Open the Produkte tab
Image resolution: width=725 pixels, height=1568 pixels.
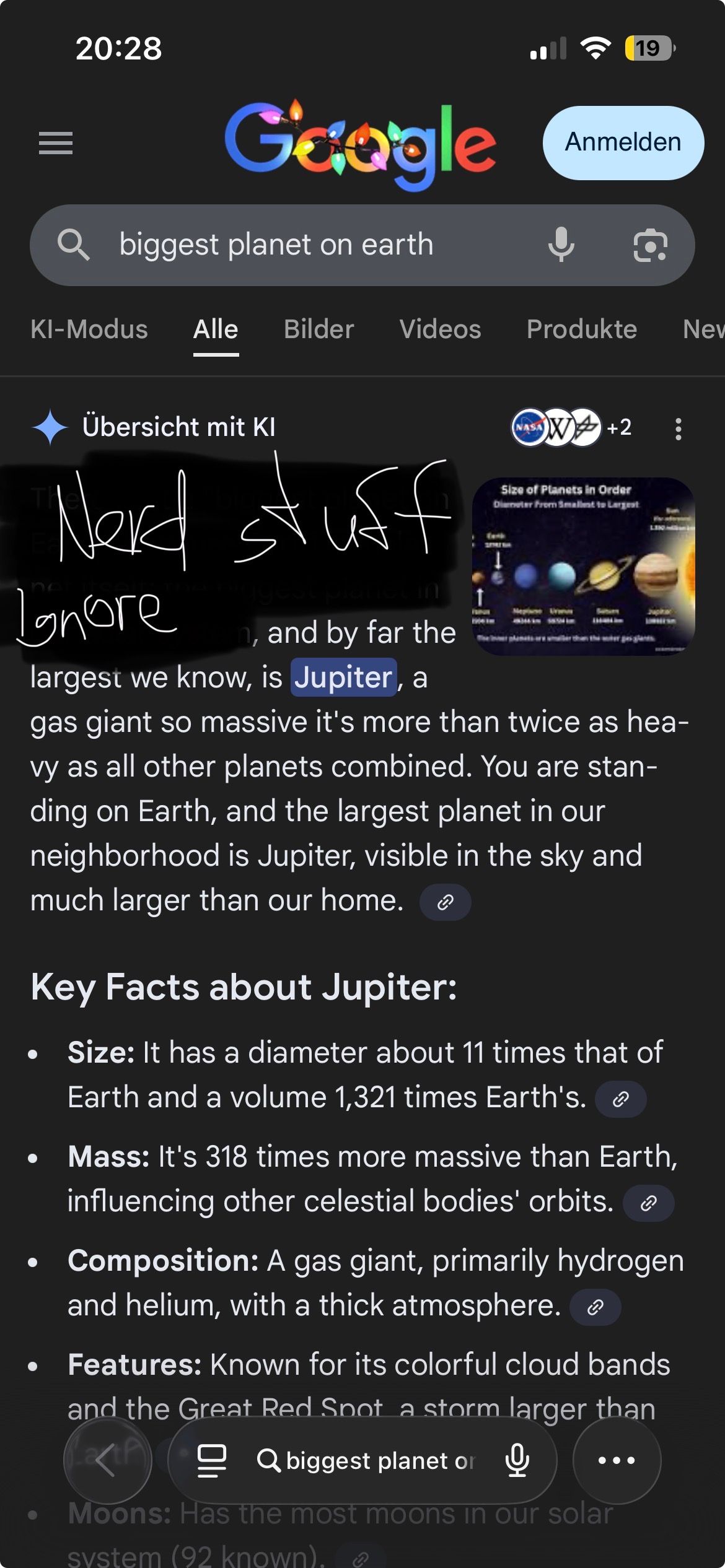click(x=581, y=329)
